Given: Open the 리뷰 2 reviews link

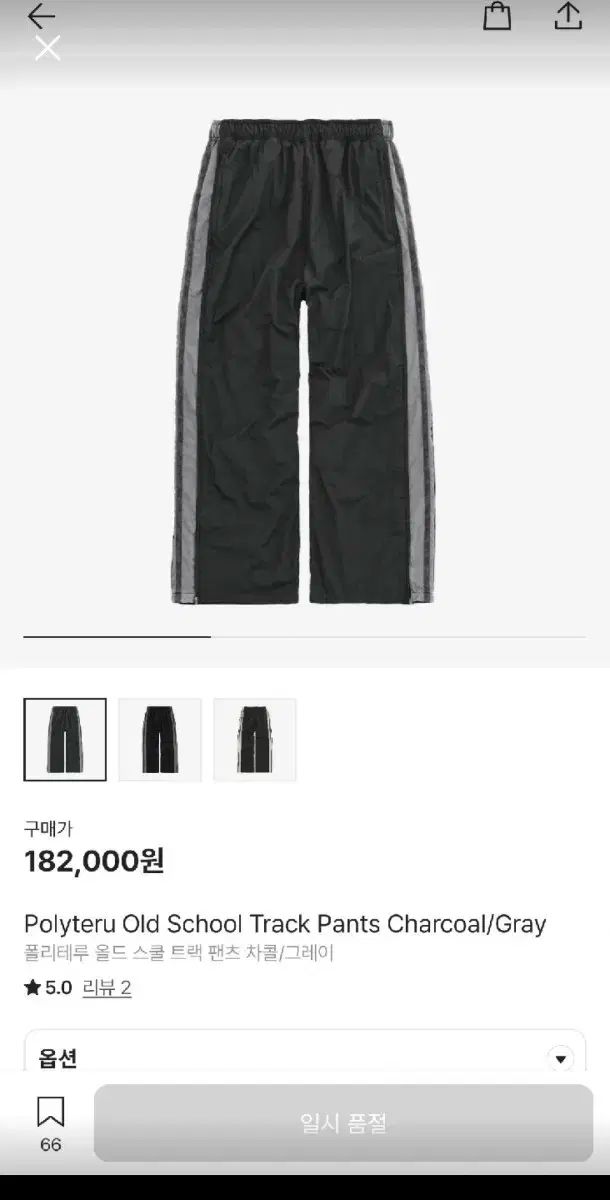Looking at the screenshot, I should 107,988.
